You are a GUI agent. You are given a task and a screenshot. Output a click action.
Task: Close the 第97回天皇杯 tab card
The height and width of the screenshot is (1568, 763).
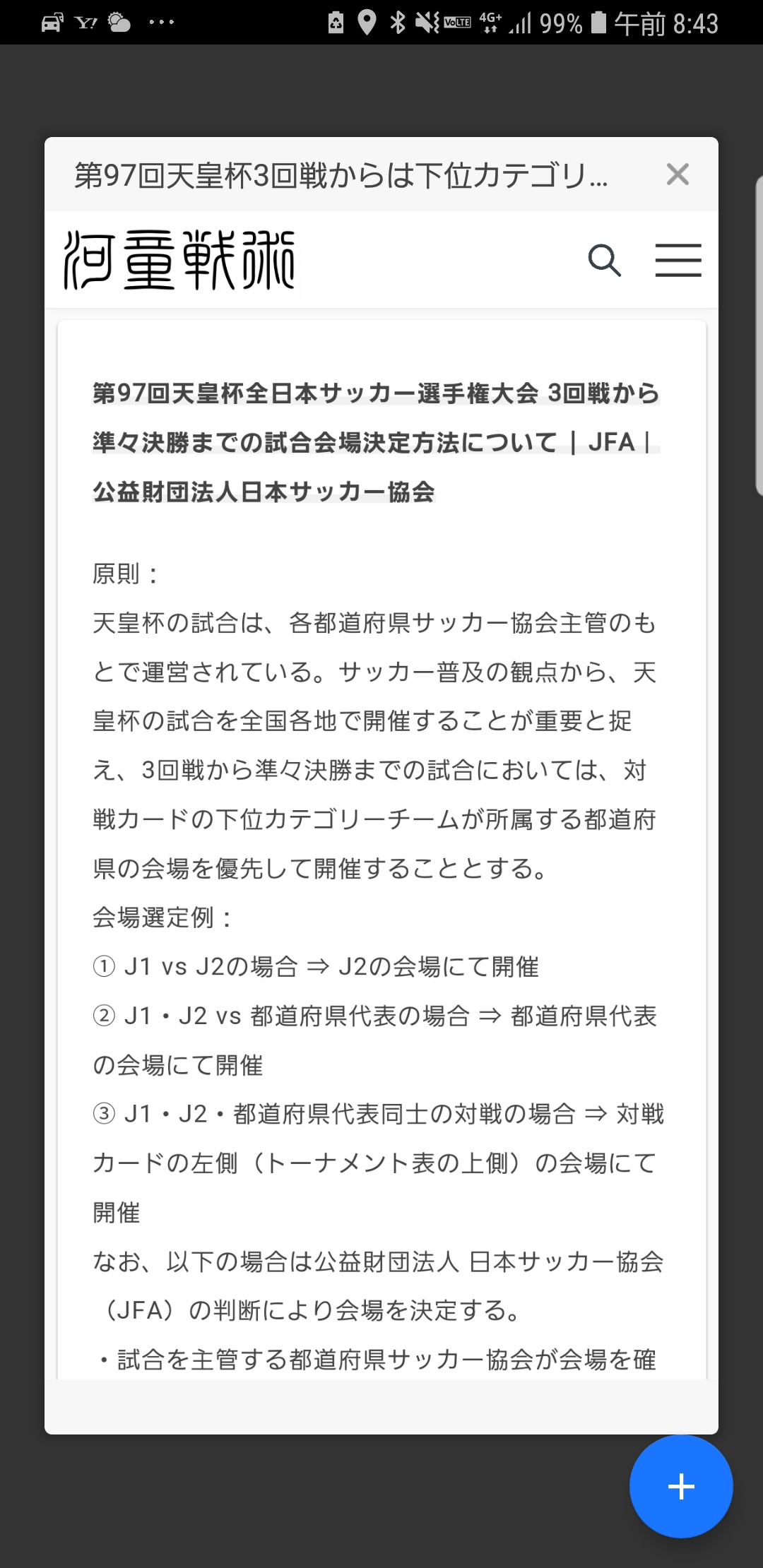[x=678, y=174]
